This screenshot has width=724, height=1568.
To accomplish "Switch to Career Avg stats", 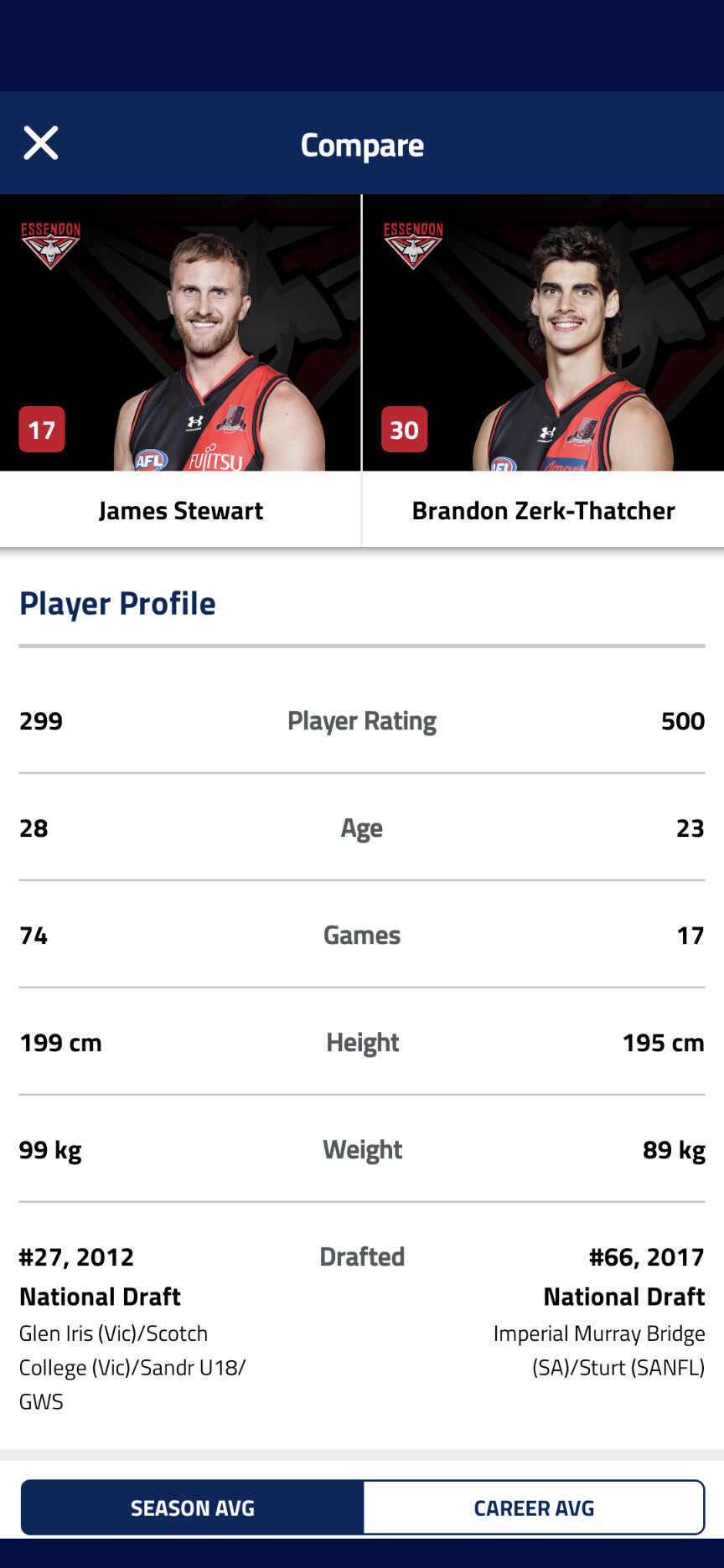I will click(534, 1508).
